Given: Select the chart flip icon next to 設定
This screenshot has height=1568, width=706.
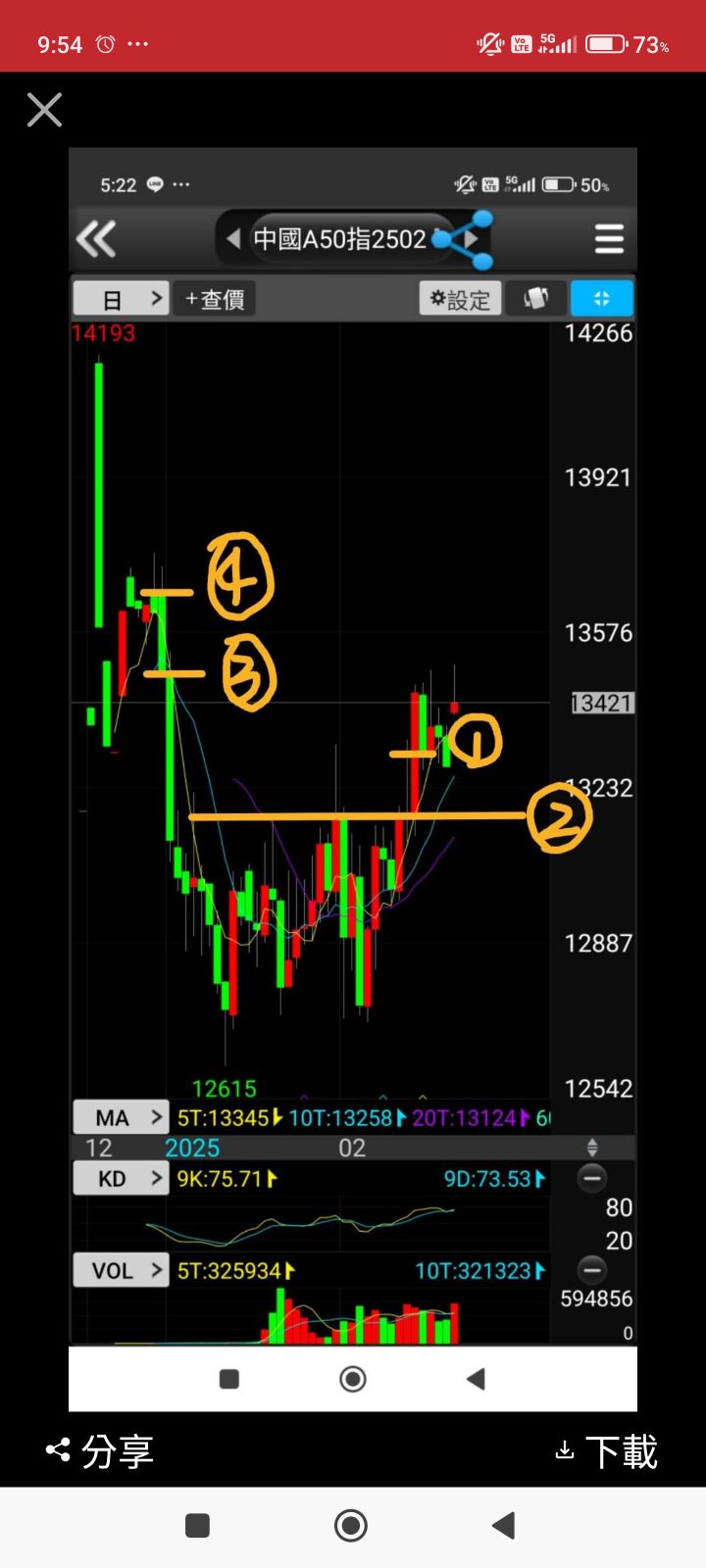Looking at the screenshot, I should 535,299.
